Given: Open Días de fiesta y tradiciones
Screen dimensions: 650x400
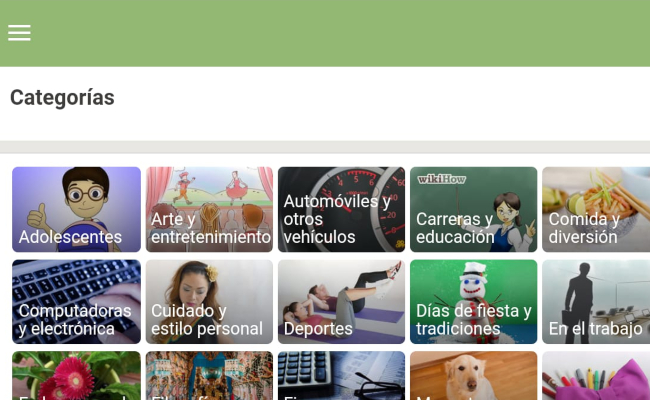Looking at the screenshot, I should [x=473, y=301].
